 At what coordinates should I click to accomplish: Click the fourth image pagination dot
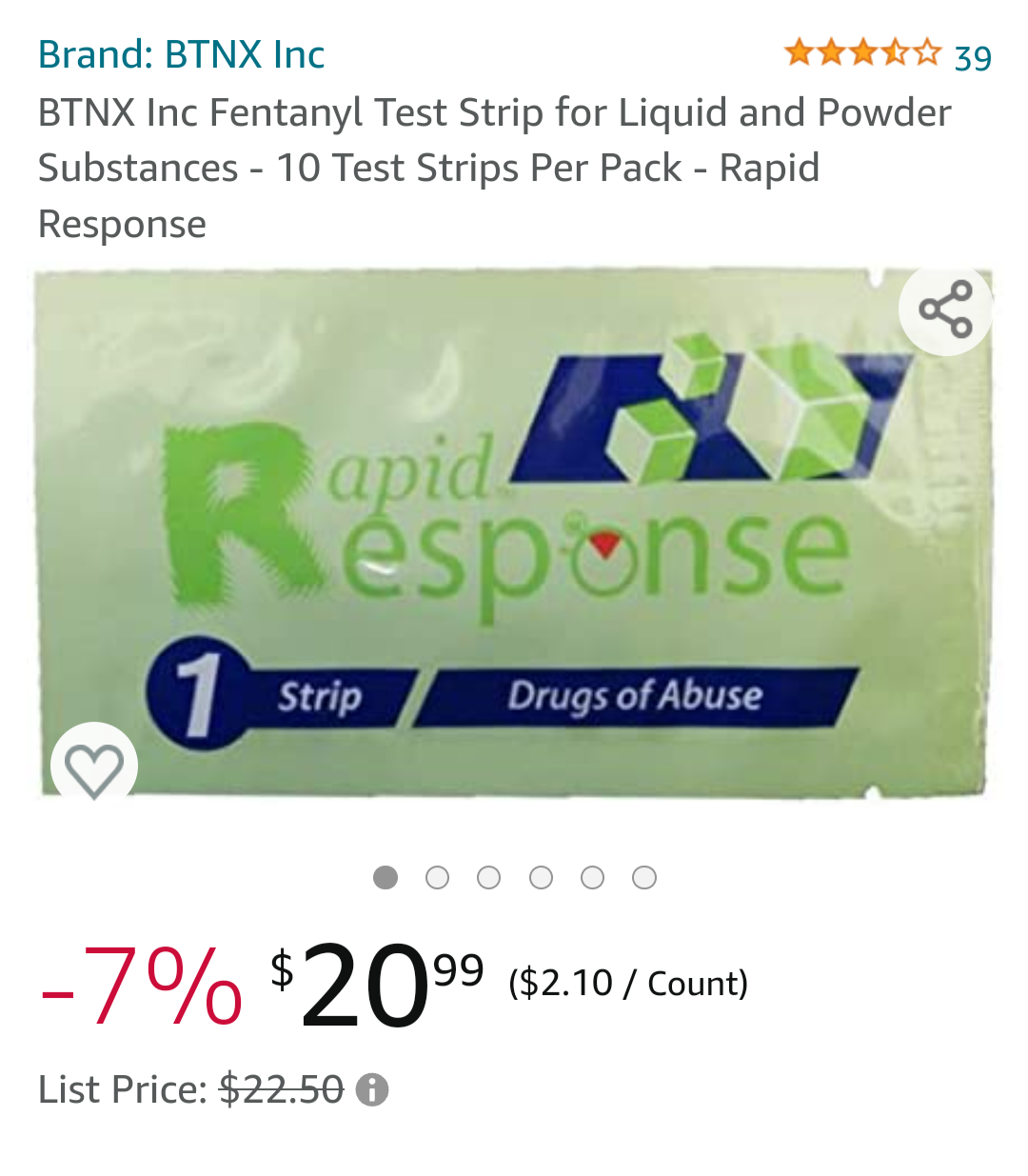pos(542,876)
